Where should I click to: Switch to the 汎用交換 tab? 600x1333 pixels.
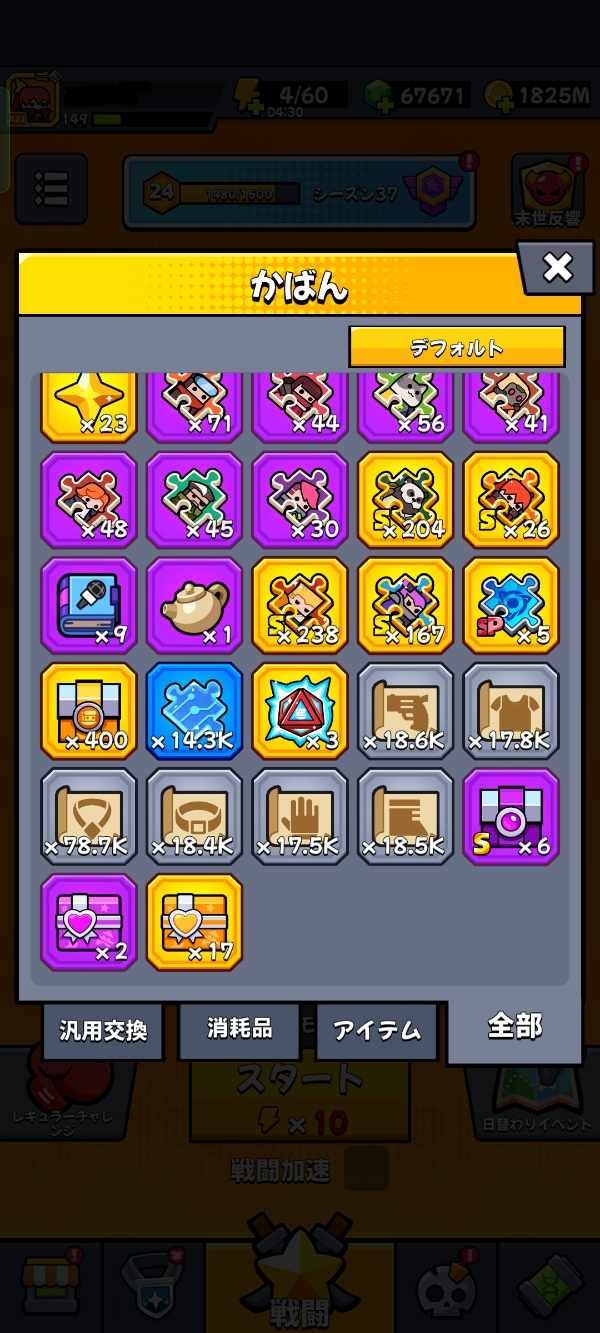pyautogui.click(x=103, y=1030)
